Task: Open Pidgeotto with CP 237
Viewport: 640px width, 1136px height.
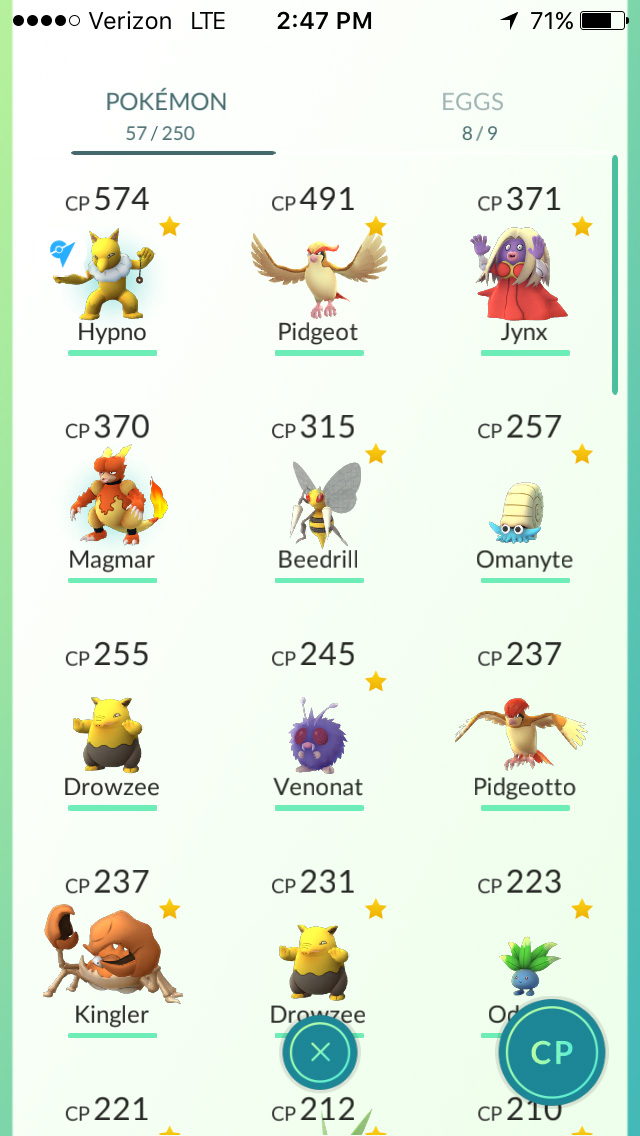Action: 524,727
